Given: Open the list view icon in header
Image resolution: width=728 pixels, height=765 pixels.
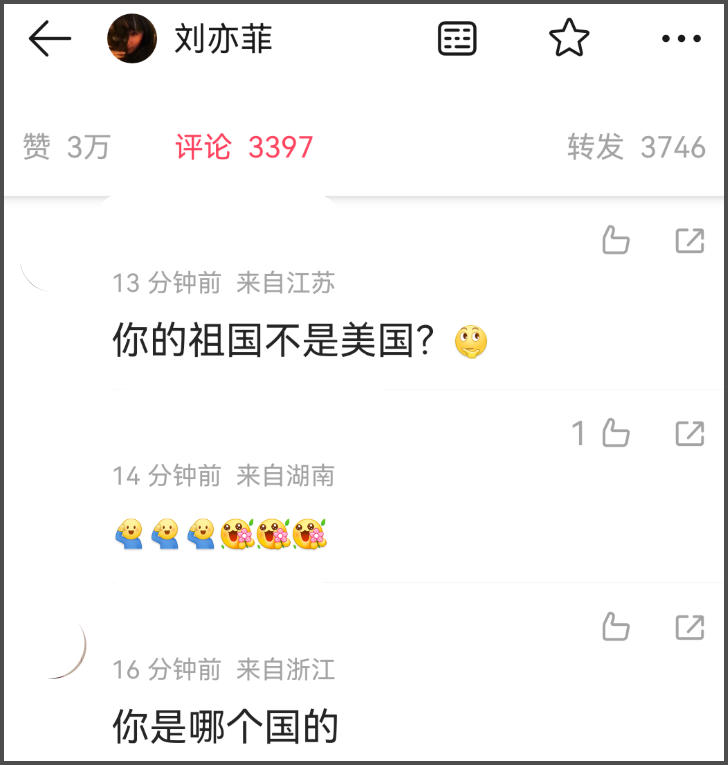Looking at the screenshot, I should click(x=457, y=39).
